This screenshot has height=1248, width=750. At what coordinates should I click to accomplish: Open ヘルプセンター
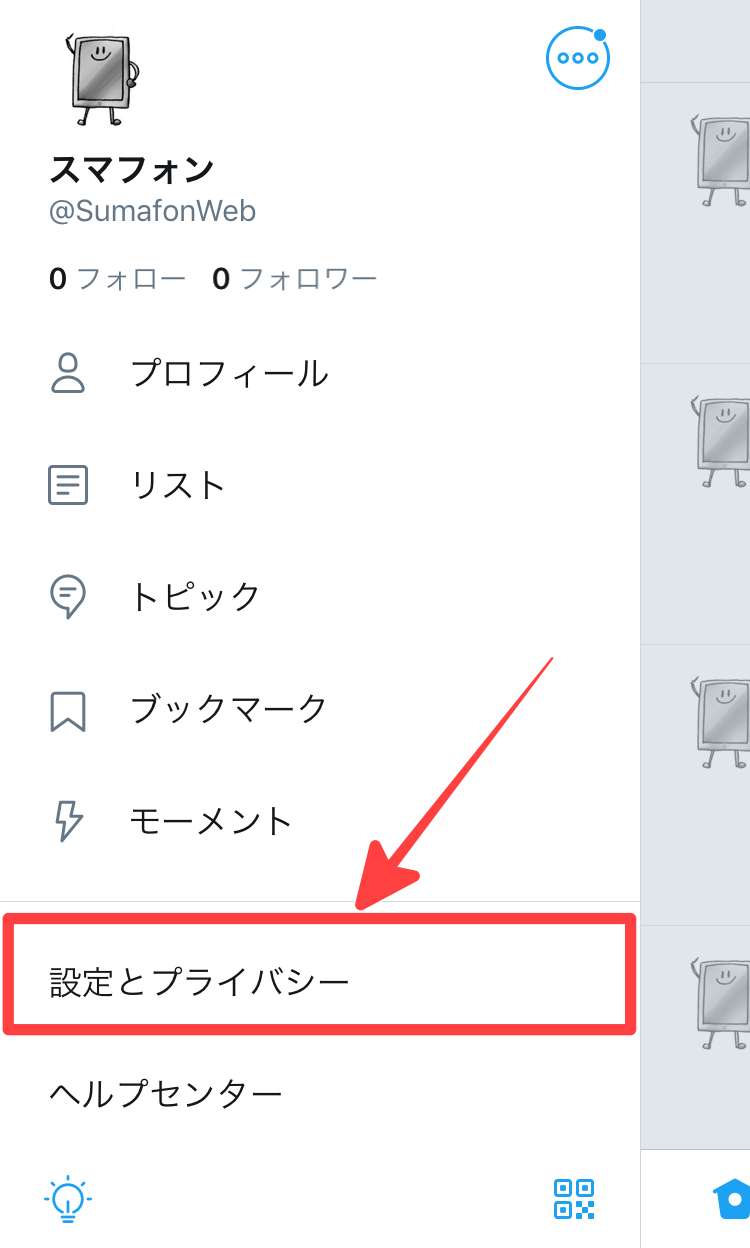coord(166,1094)
